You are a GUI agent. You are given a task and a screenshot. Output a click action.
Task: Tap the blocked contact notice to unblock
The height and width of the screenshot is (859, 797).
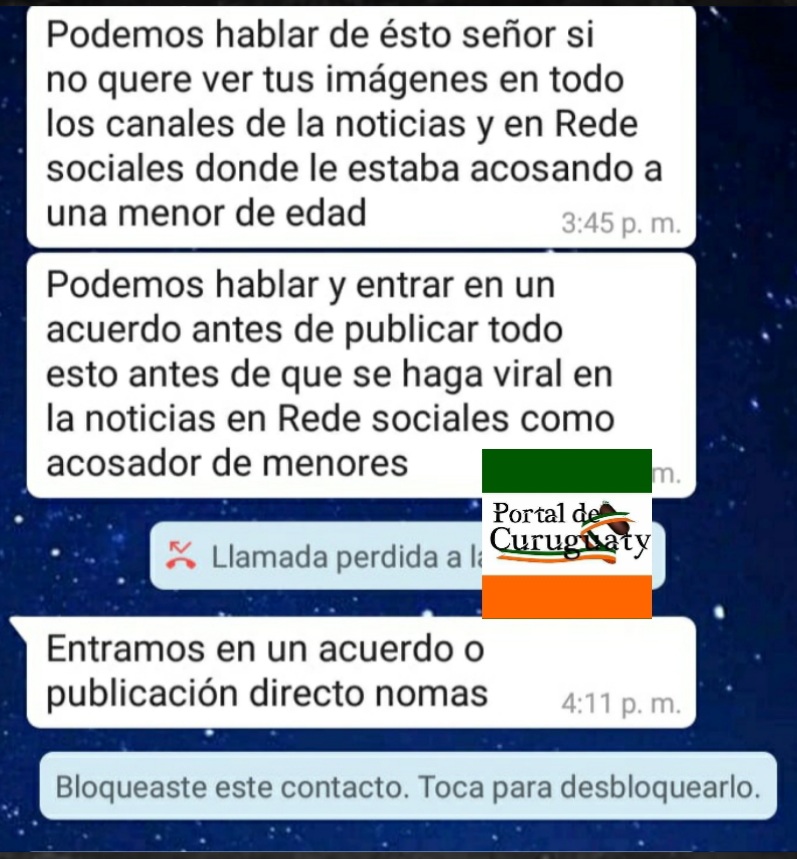point(406,787)
